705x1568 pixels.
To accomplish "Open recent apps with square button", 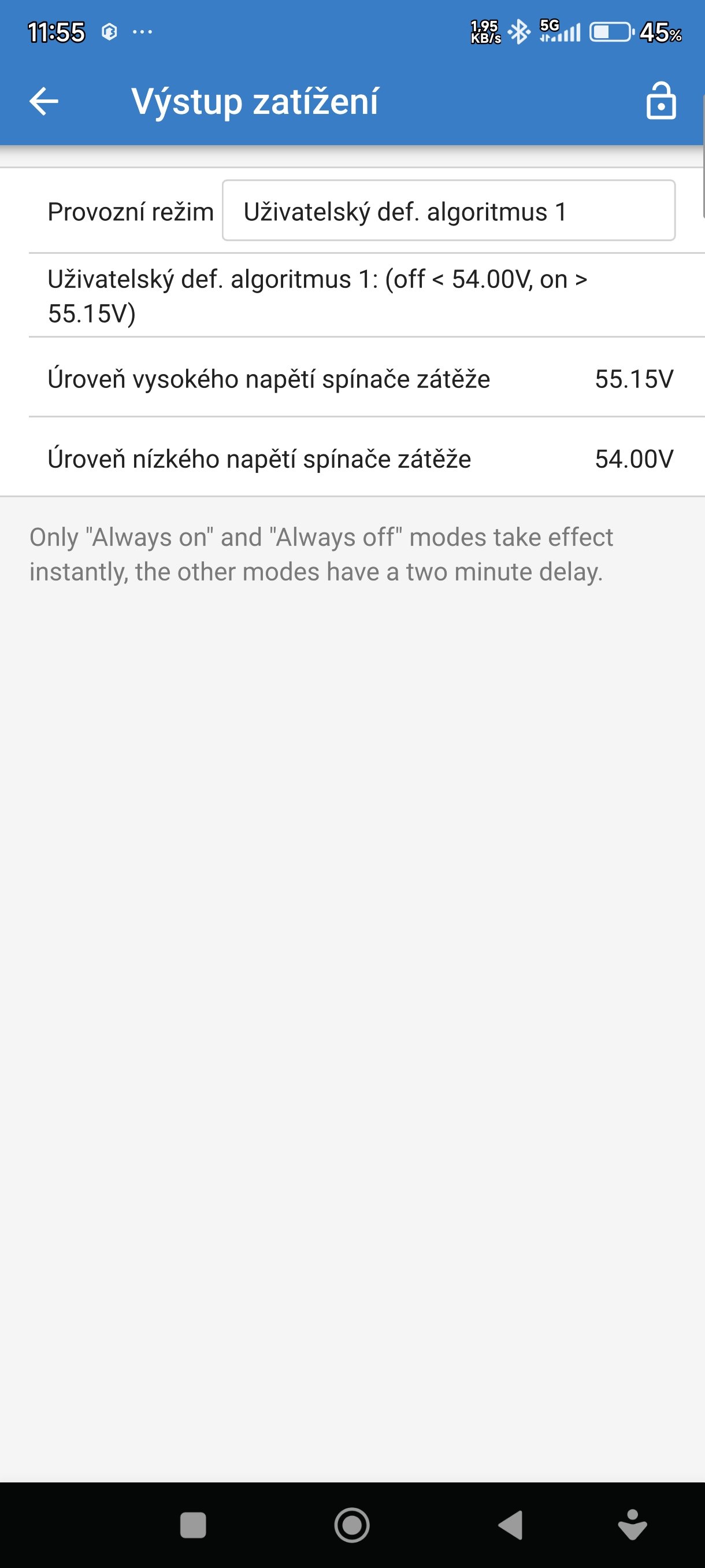I will pyautogui.click(x=193, y=1525).
